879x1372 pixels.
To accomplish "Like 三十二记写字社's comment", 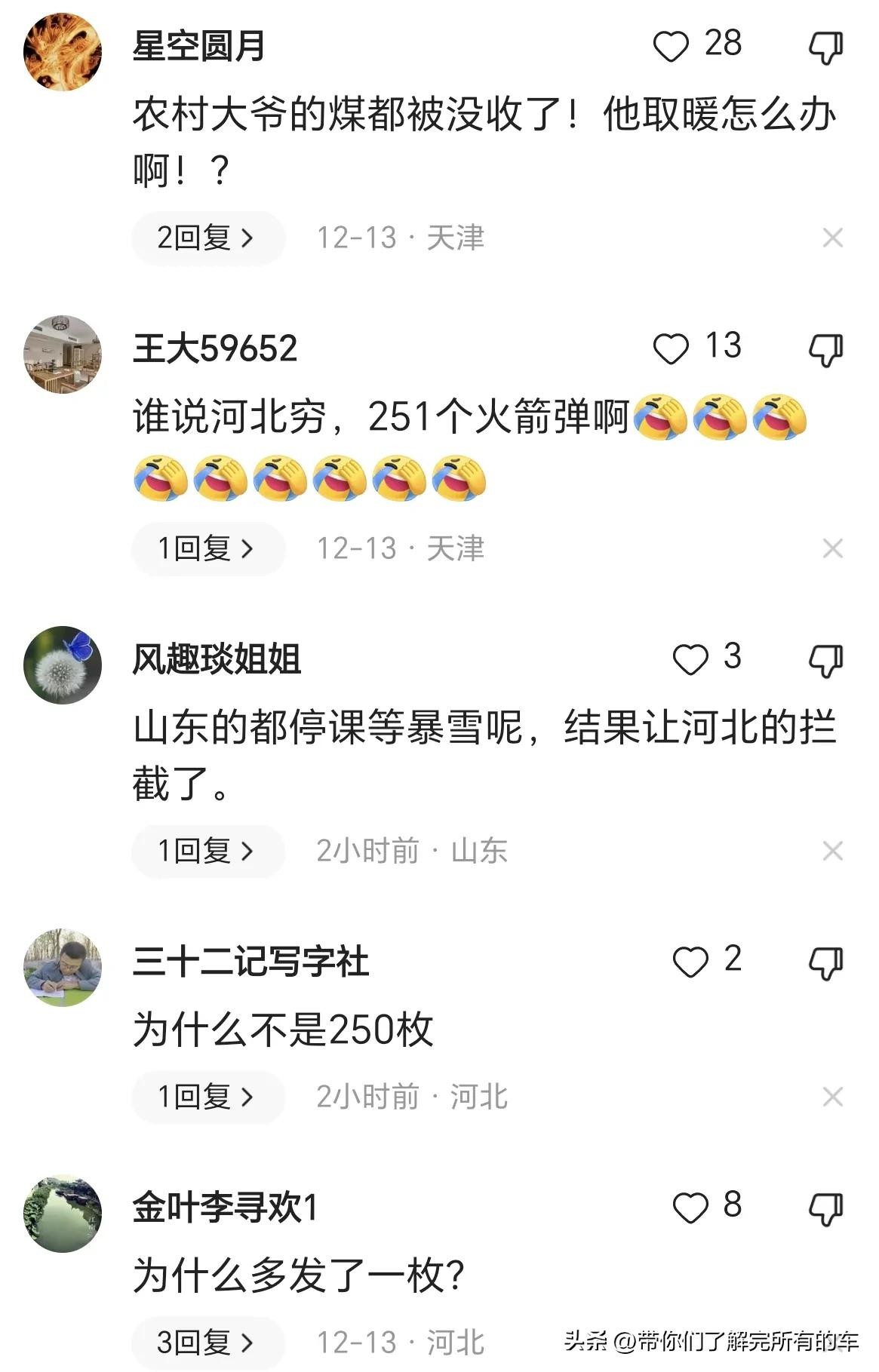I will coord(690,962).
